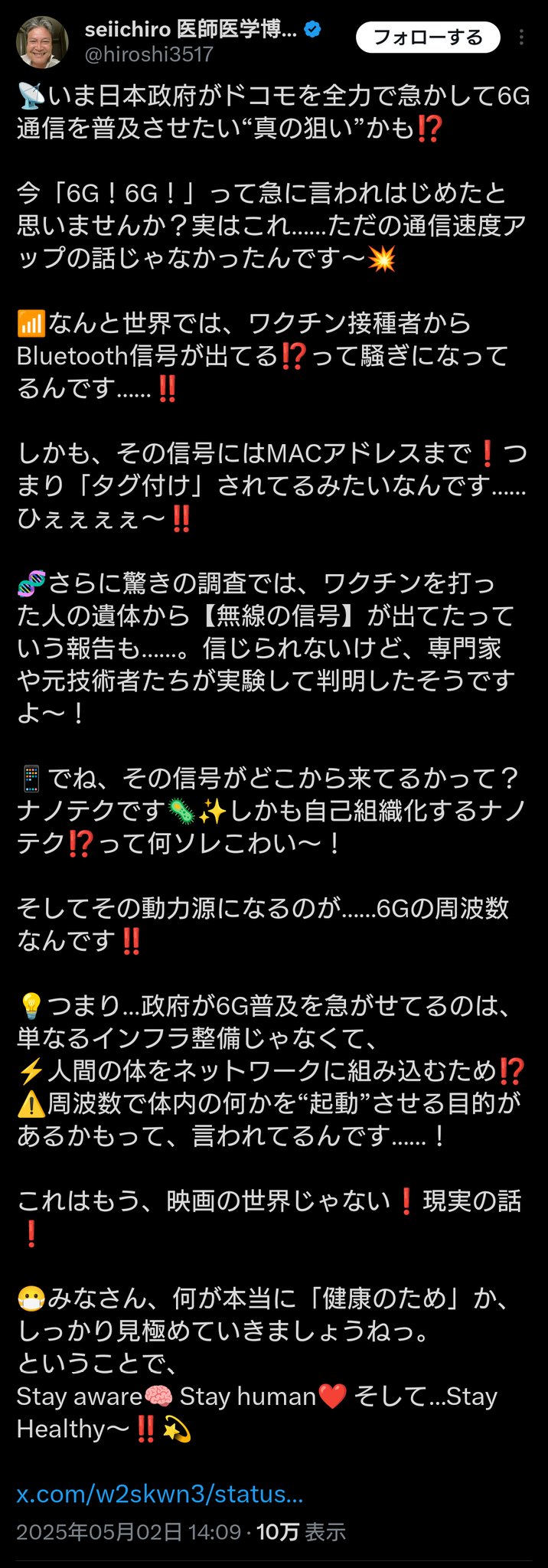Open seiichiro's profile picture

(42, 41)
